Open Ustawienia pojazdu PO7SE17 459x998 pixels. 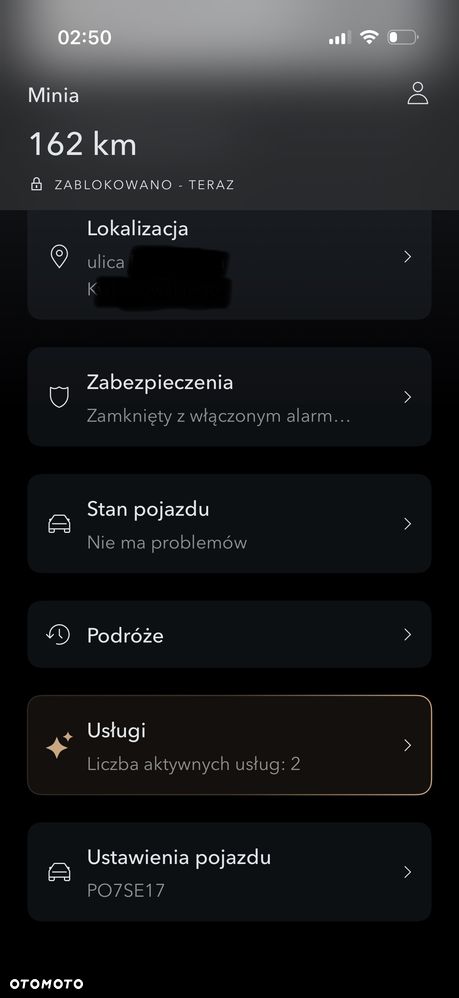tap(229, 872)
